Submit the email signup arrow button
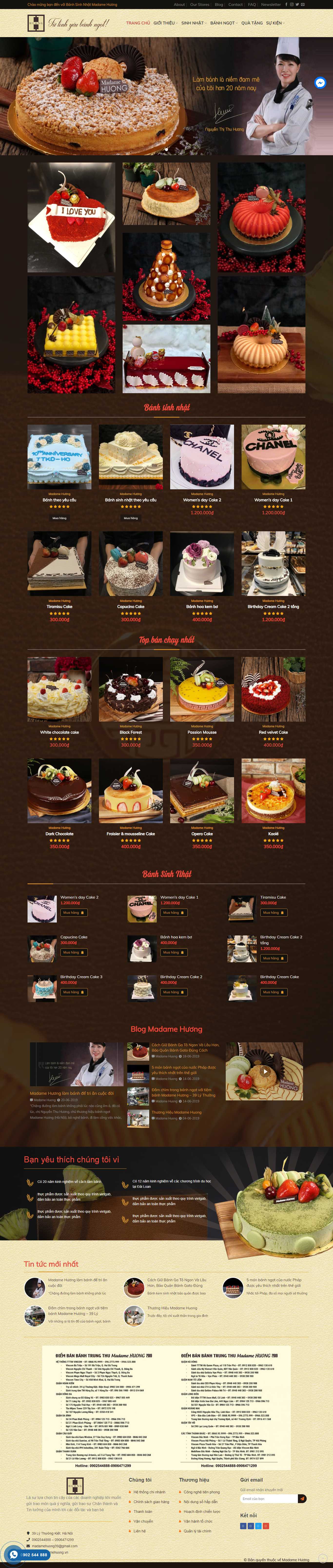 [303, 1499]
